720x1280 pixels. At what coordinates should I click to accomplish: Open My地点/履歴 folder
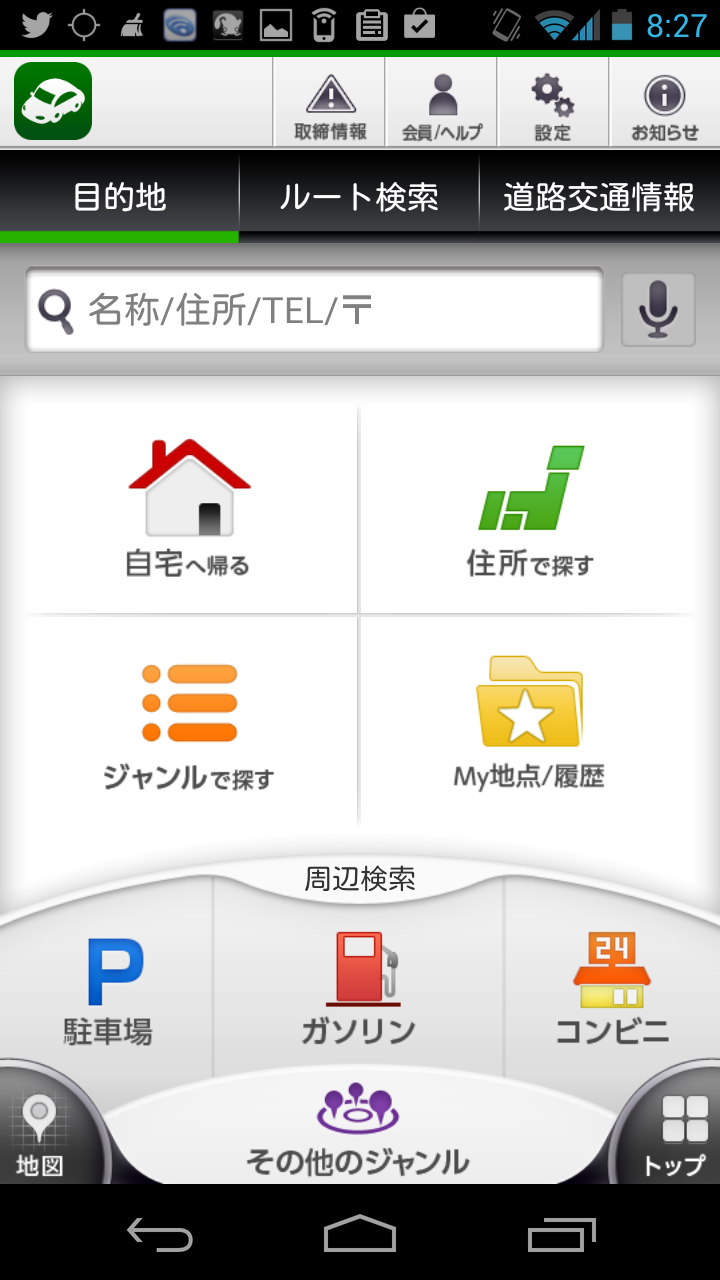[530, 722]
